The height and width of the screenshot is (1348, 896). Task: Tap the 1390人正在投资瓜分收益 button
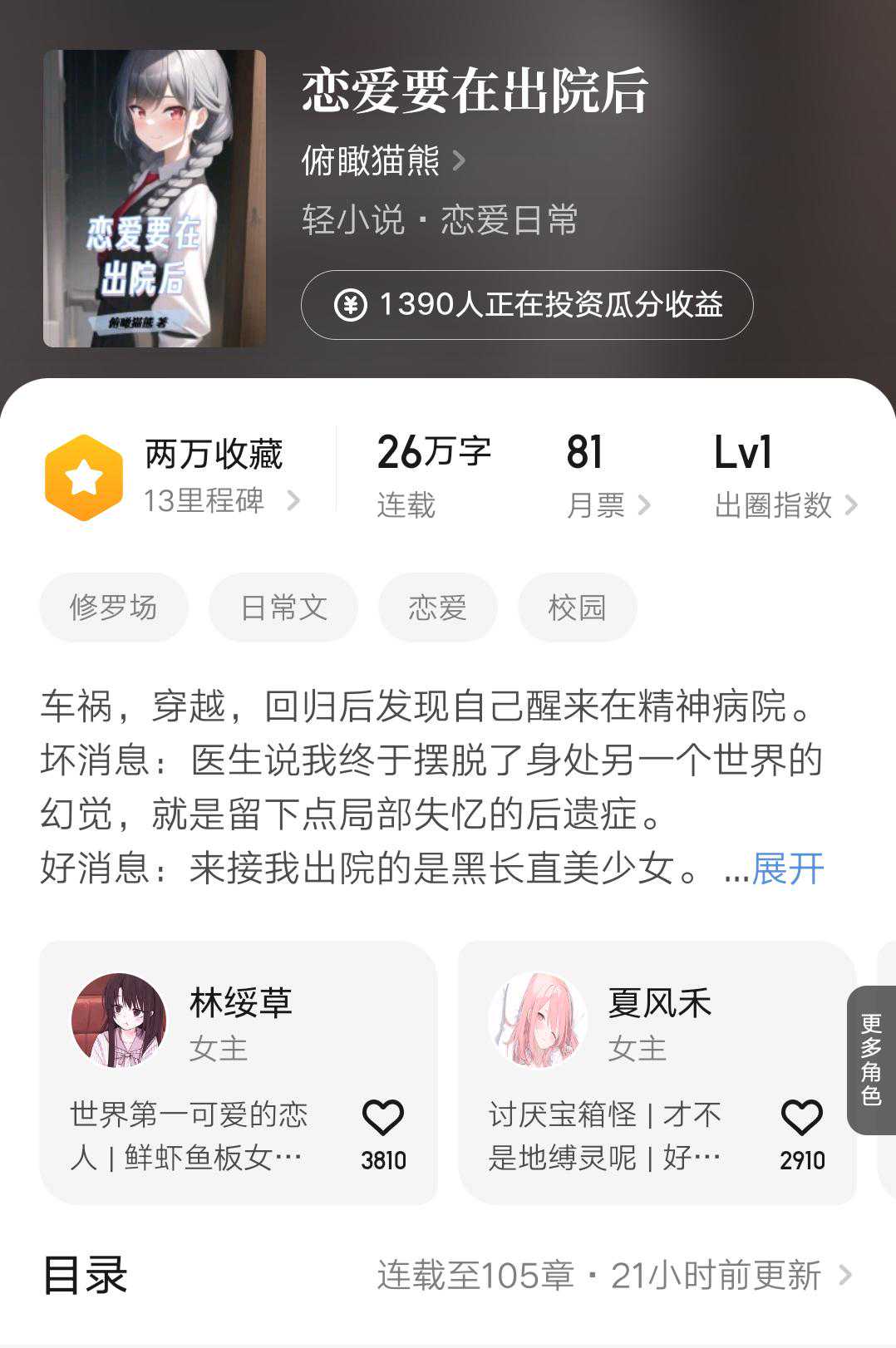[527, 305]
